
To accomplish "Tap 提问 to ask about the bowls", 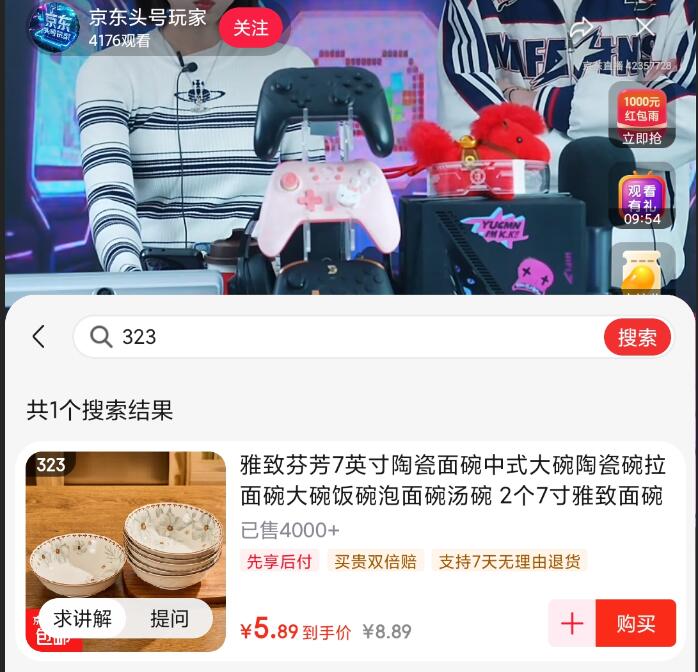I will (169, 619).
